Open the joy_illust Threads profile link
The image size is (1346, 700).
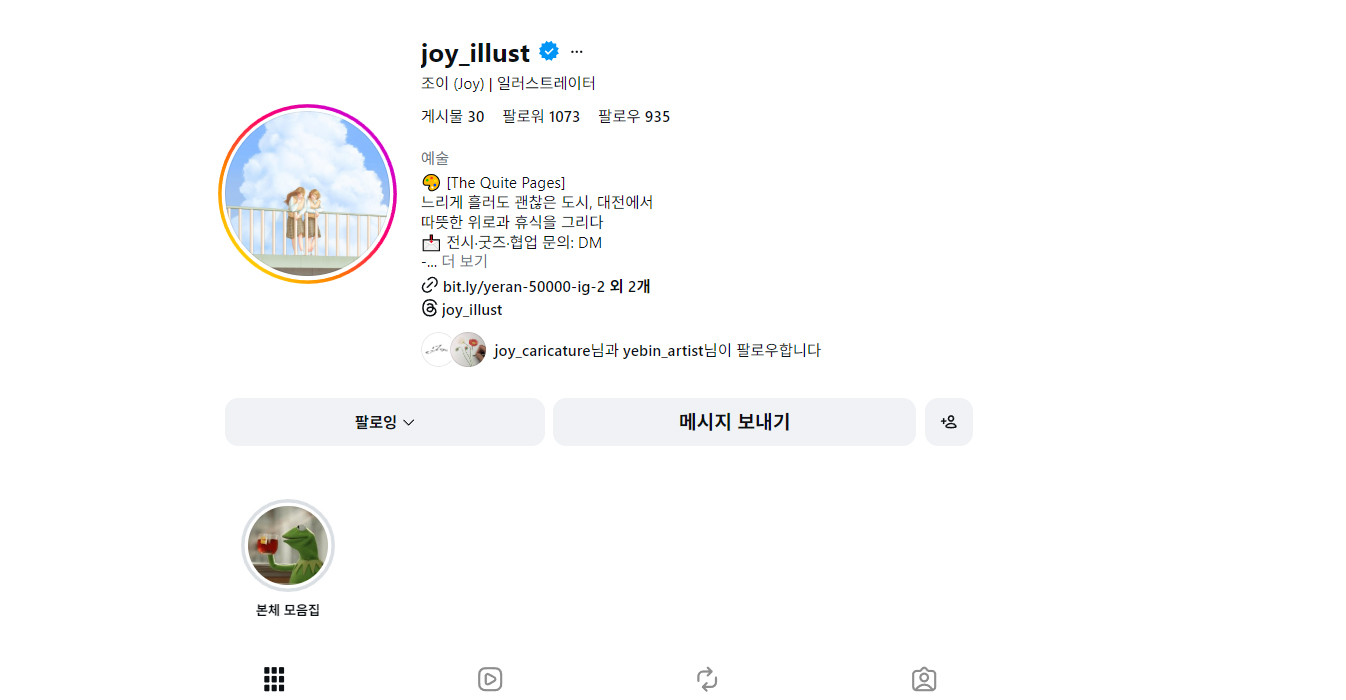pyautogui.click(x=471, y=310)
